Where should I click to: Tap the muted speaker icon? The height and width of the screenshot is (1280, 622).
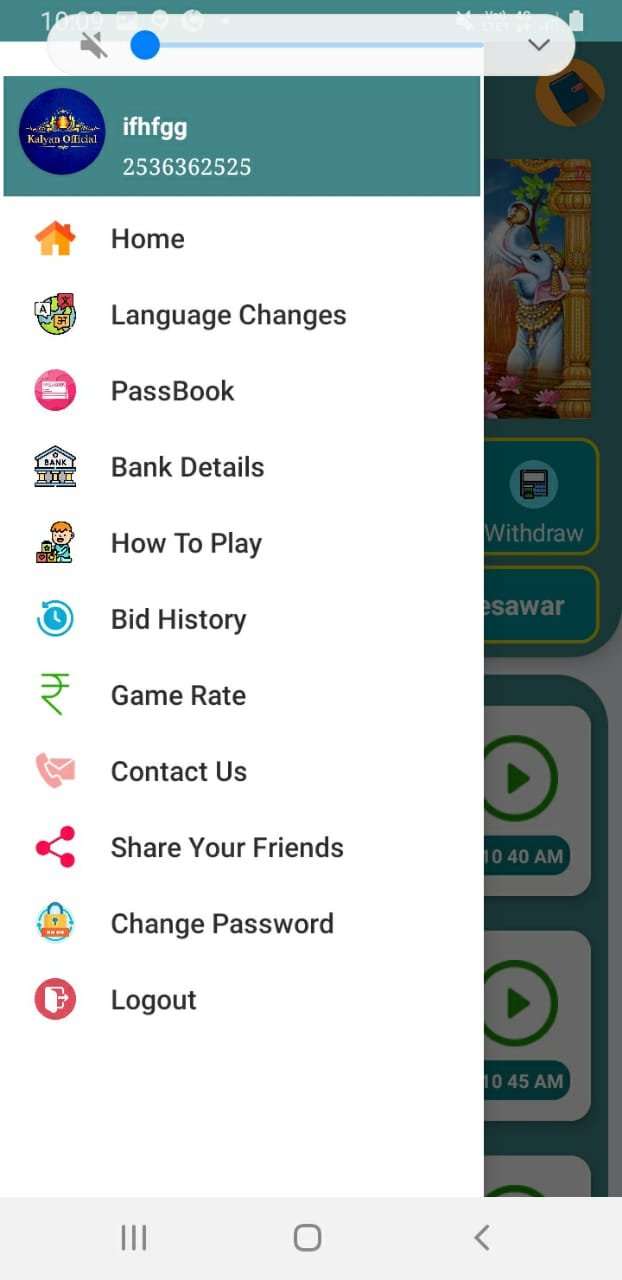tap(94, 45)
